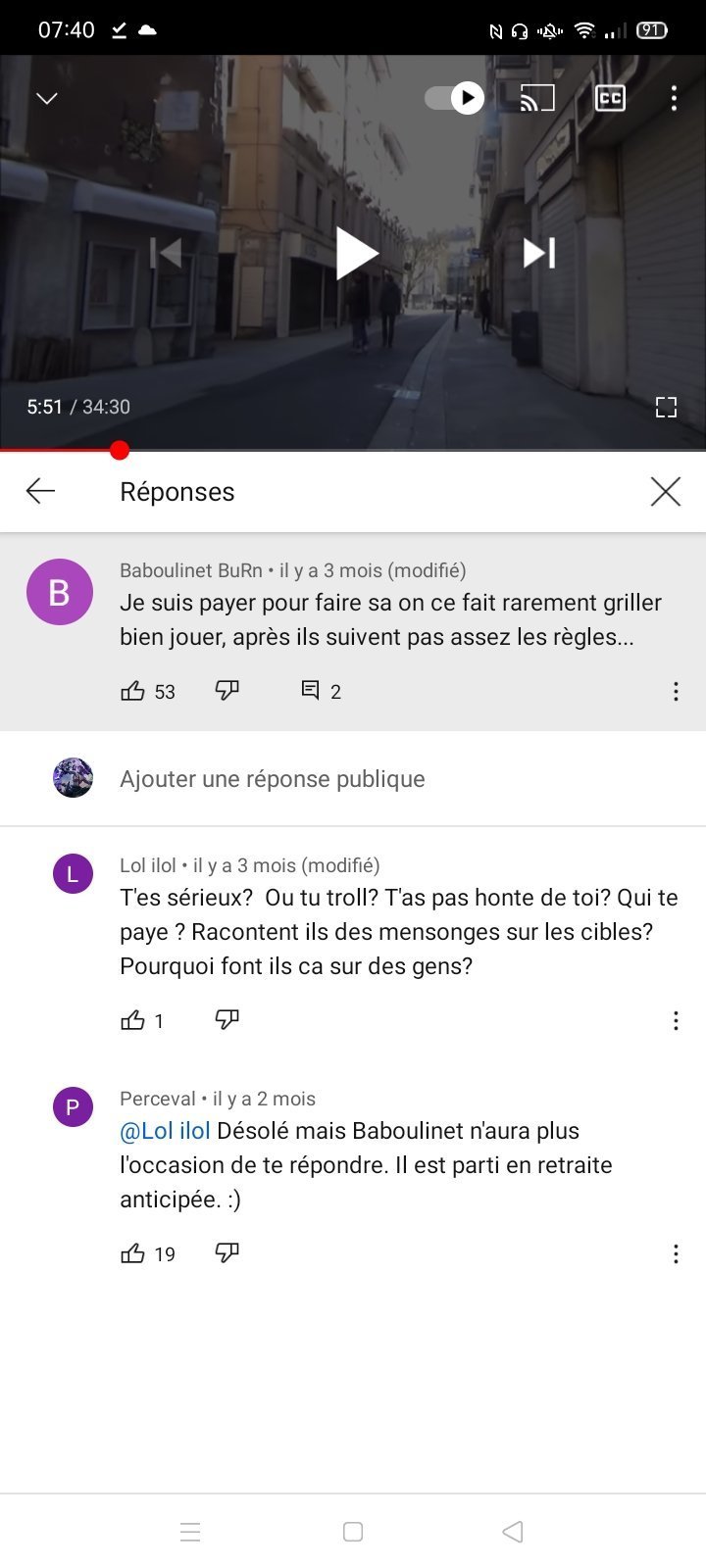Go back from Réponses with the arrow

(x=40, y=491)
